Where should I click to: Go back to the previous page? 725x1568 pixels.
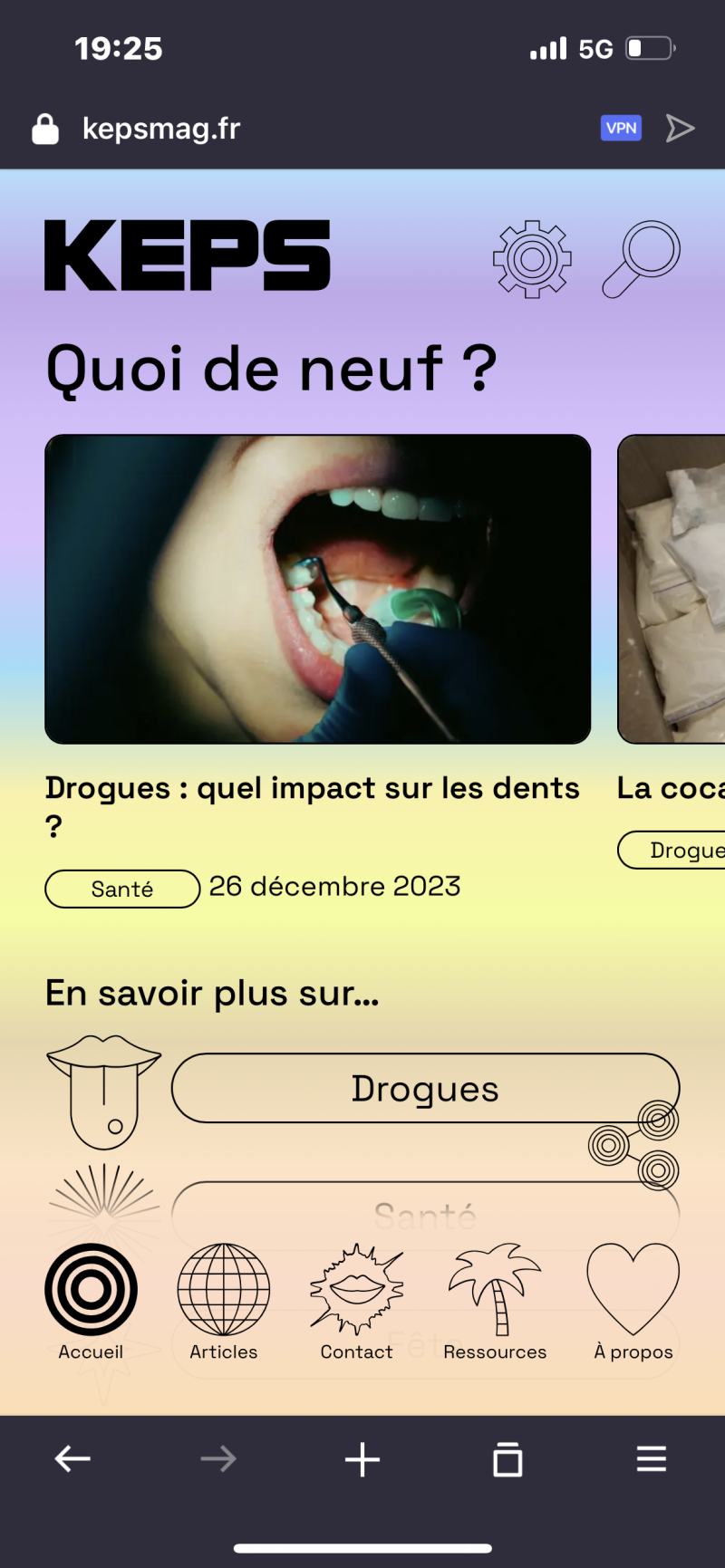[x=72, y=1459]
